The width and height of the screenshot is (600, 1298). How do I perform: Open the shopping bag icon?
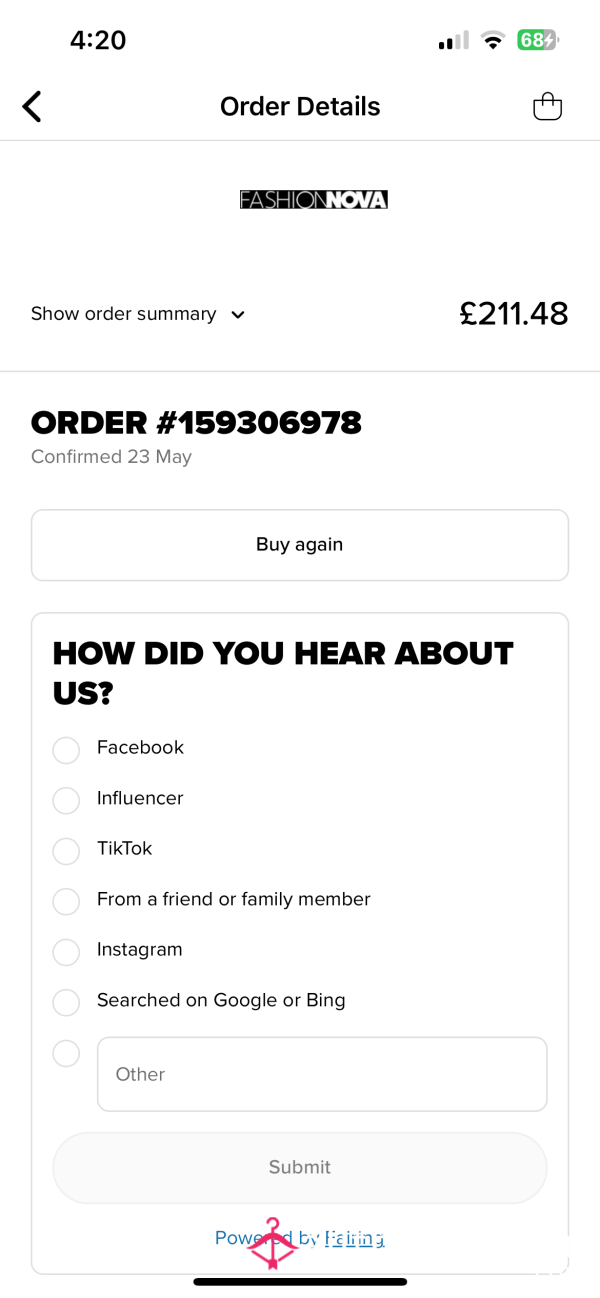548,106
